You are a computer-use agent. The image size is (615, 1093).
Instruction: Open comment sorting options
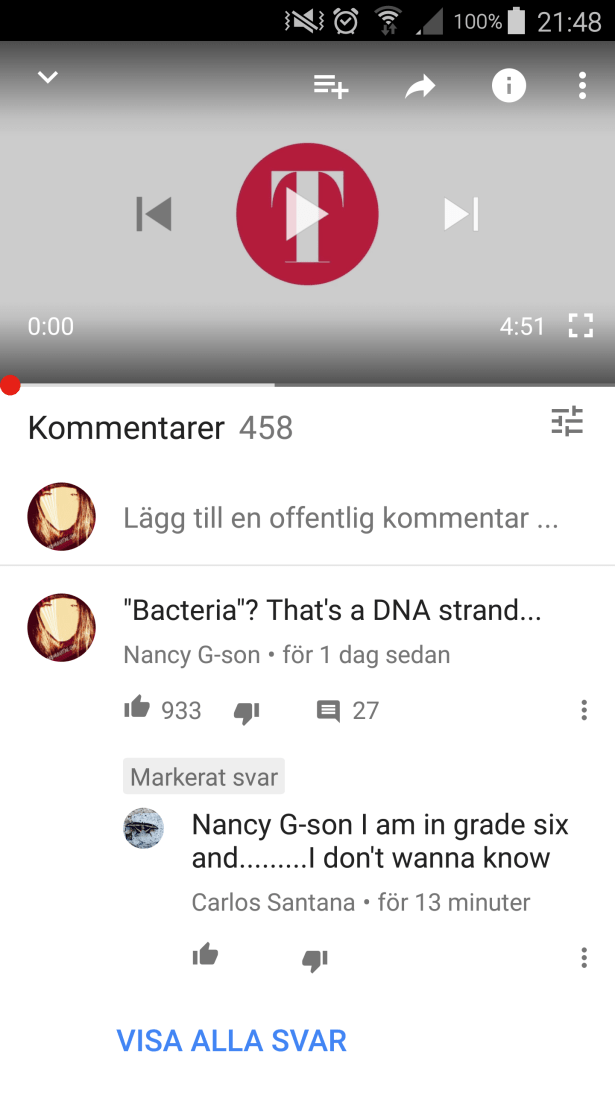pos(567,423)
